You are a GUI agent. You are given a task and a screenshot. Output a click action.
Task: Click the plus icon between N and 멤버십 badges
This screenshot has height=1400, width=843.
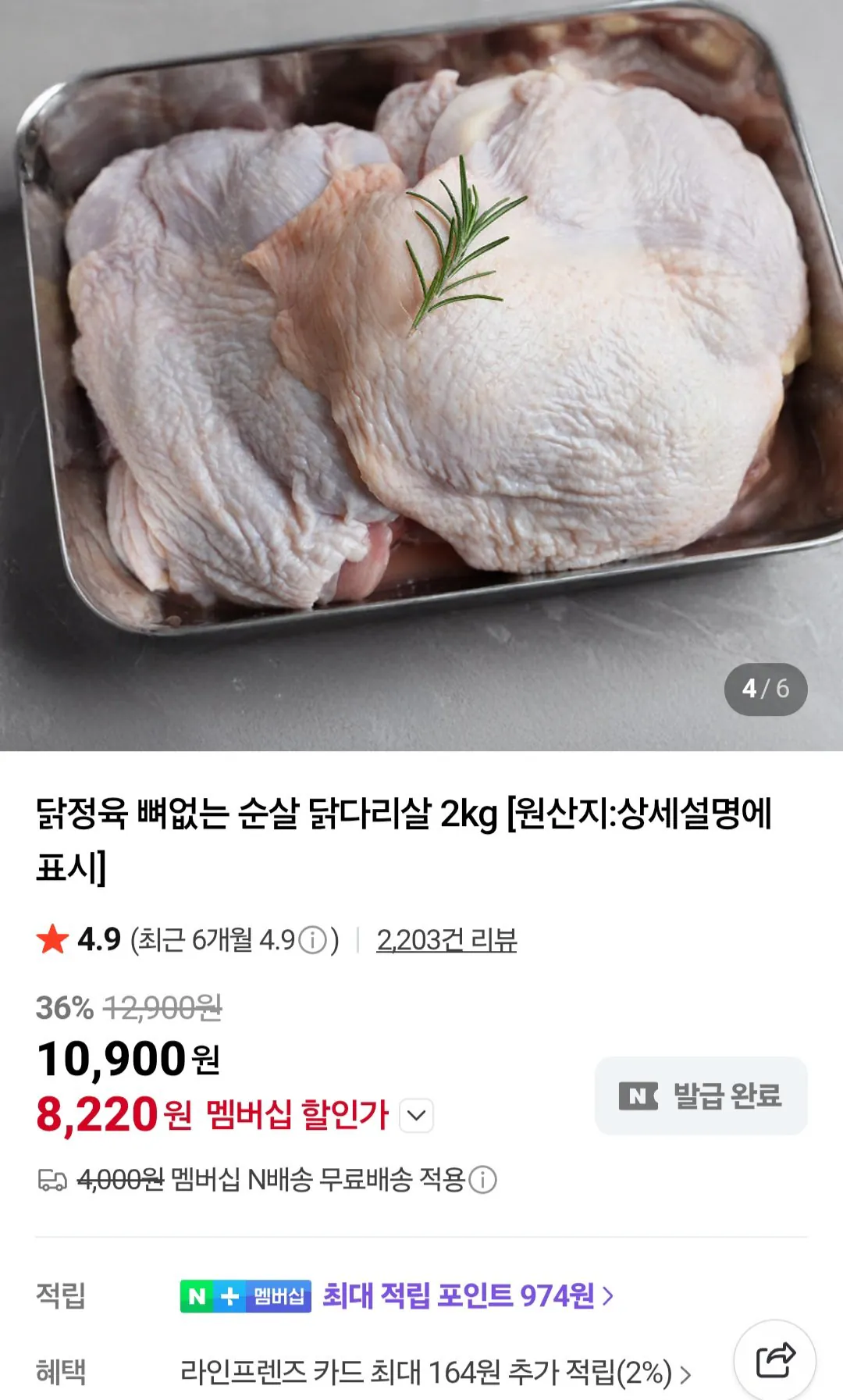(x=226, y=1295)
